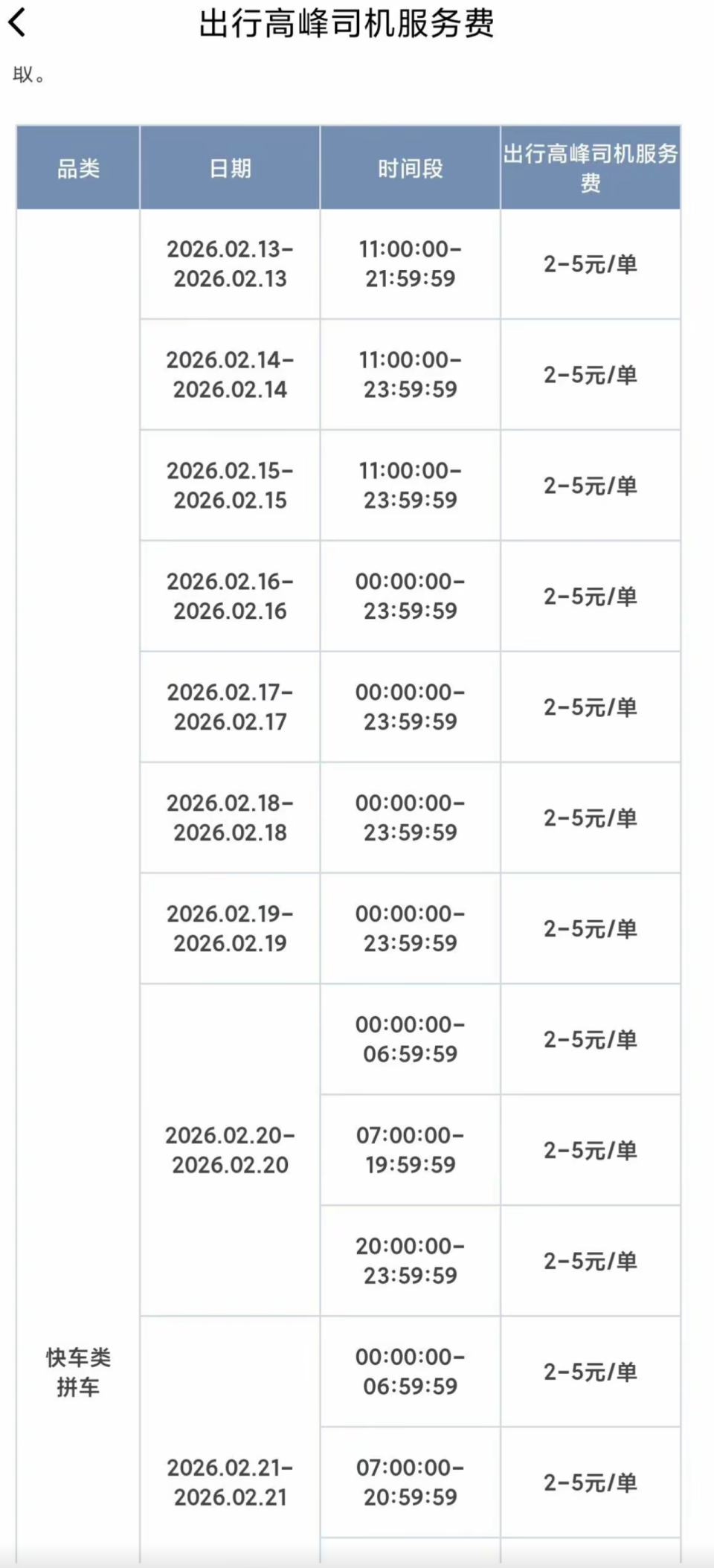Select the 2026.02.18 date row
The width and height of the screenshot is (714, 1568).
coord(229,817)
